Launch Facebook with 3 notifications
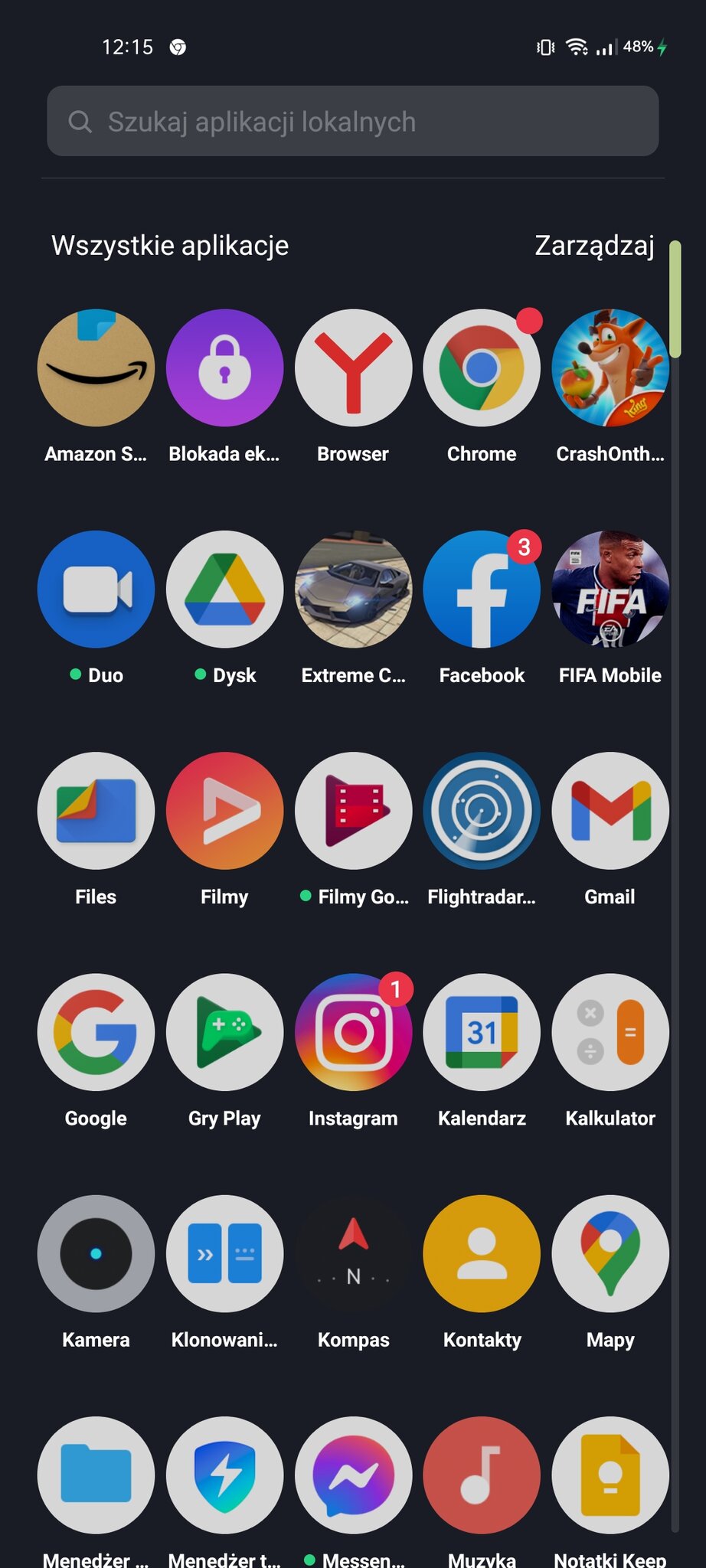This screenshot has width=706, height=1568. tap(482, 590)
